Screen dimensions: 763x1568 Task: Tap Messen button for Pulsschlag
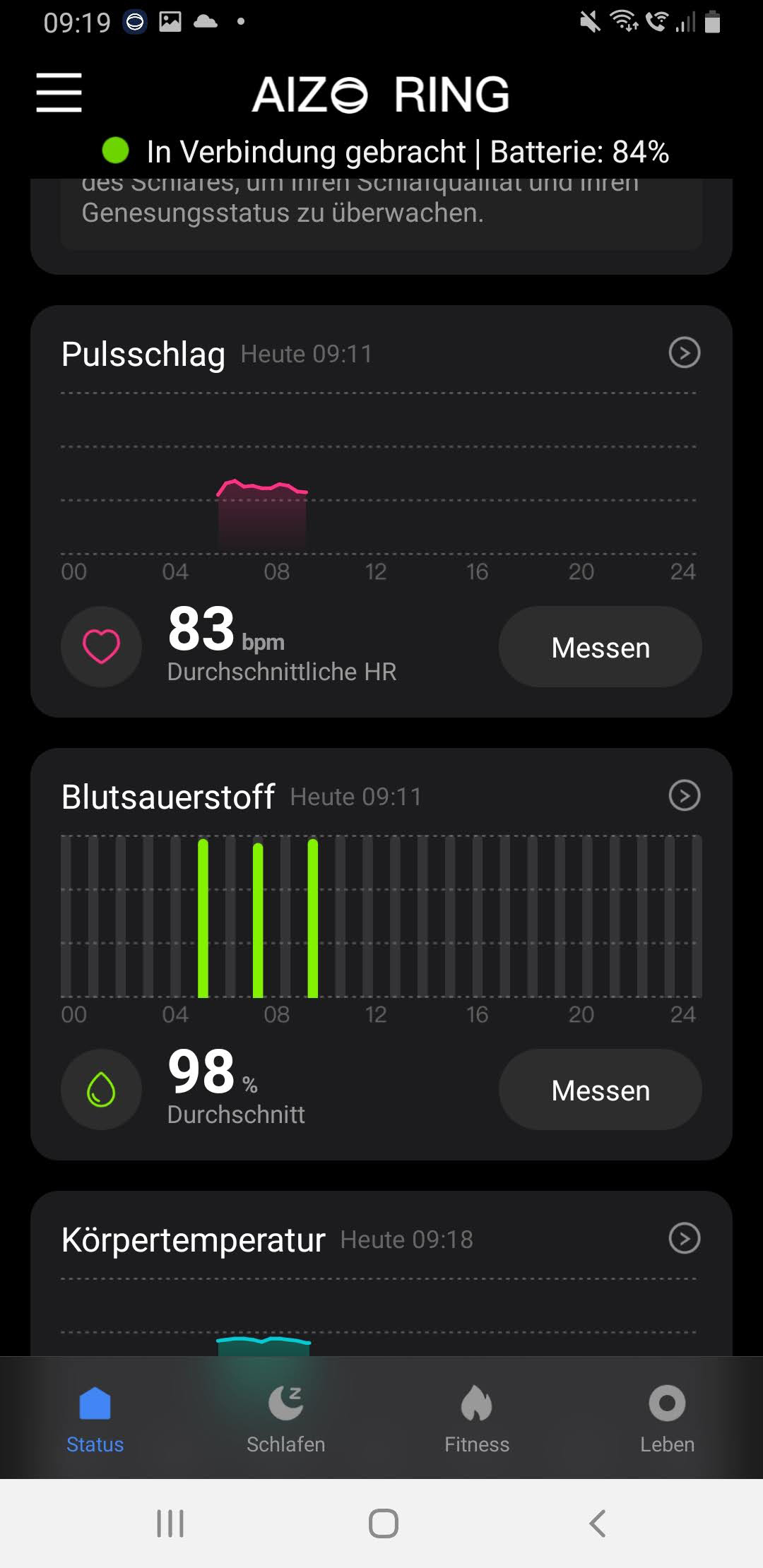pyautogui.click(x=600, y=647)
